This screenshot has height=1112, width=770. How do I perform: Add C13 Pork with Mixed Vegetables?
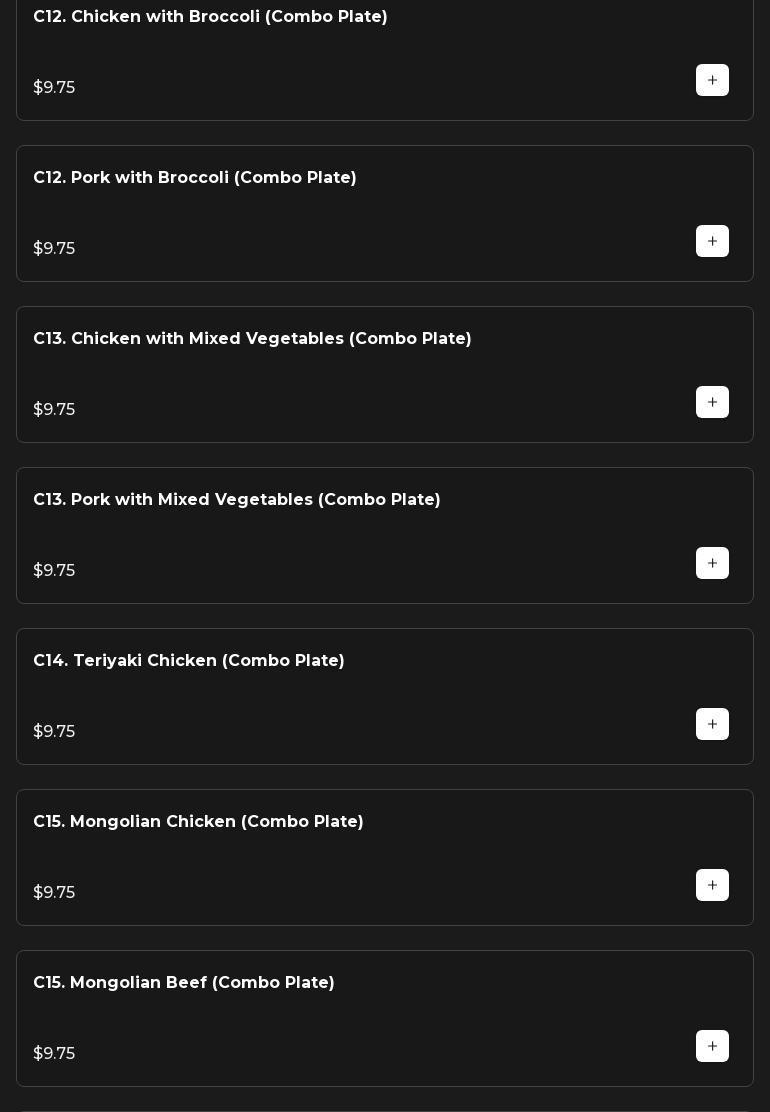[712, 563]
